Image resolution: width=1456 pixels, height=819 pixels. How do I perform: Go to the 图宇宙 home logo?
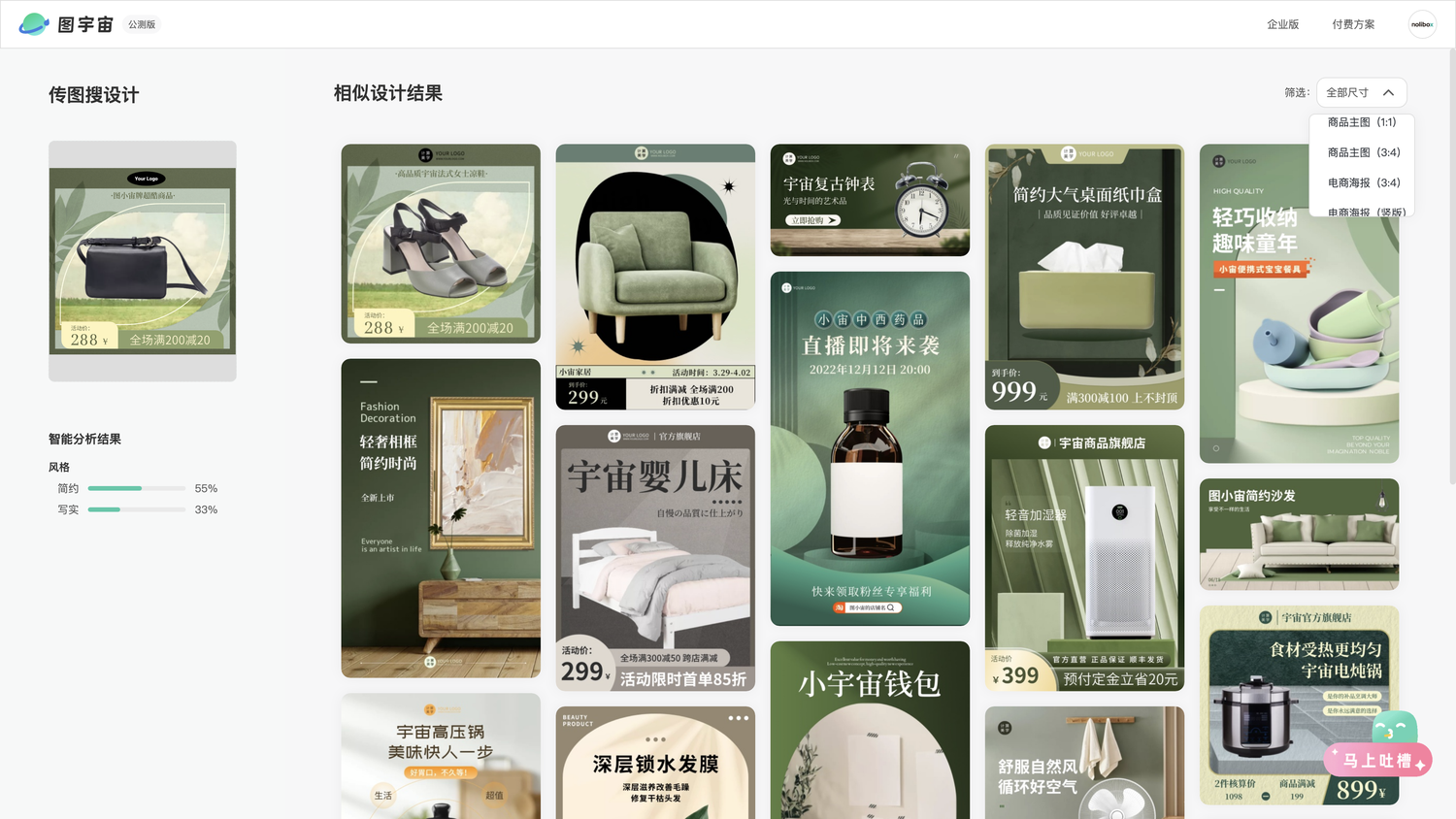66,24
